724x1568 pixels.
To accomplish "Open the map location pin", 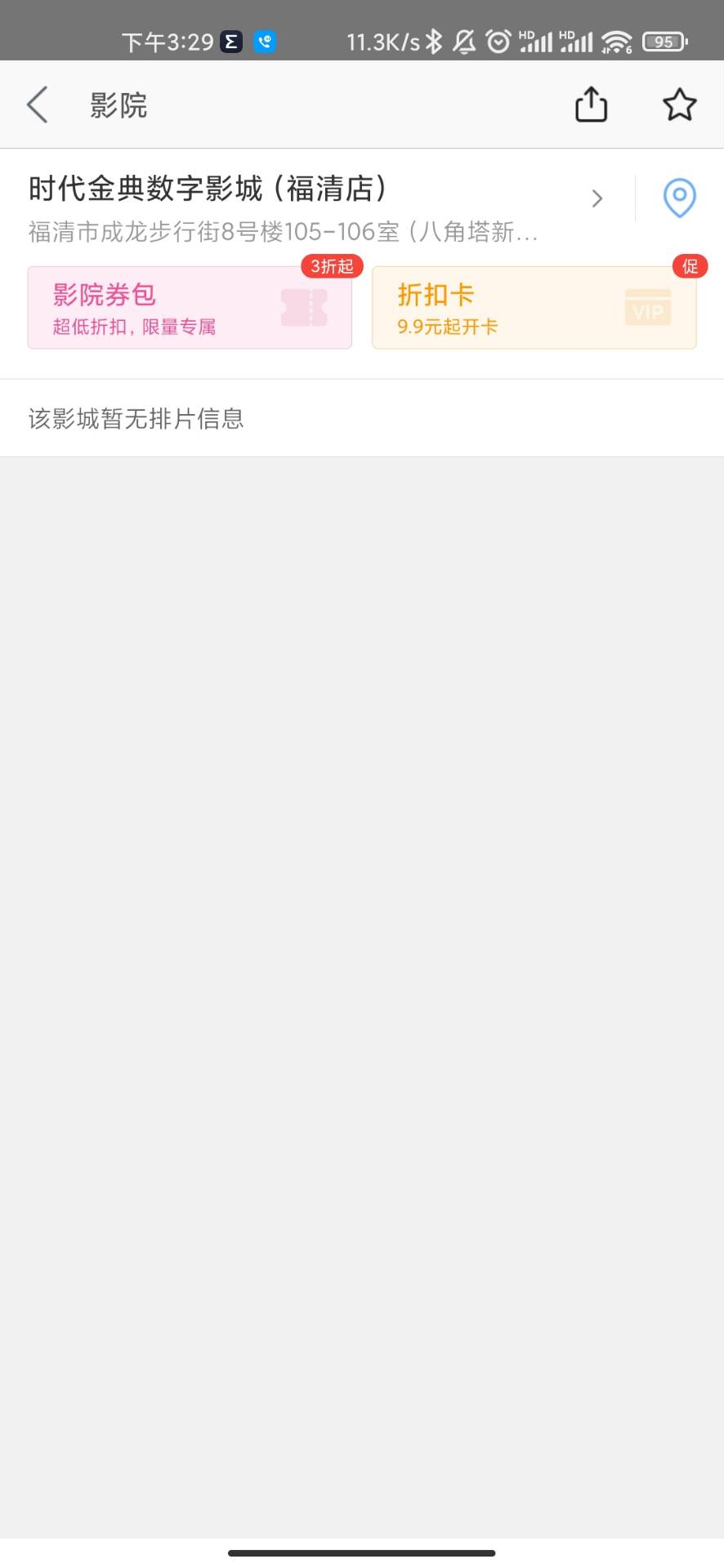I will 679,198.
